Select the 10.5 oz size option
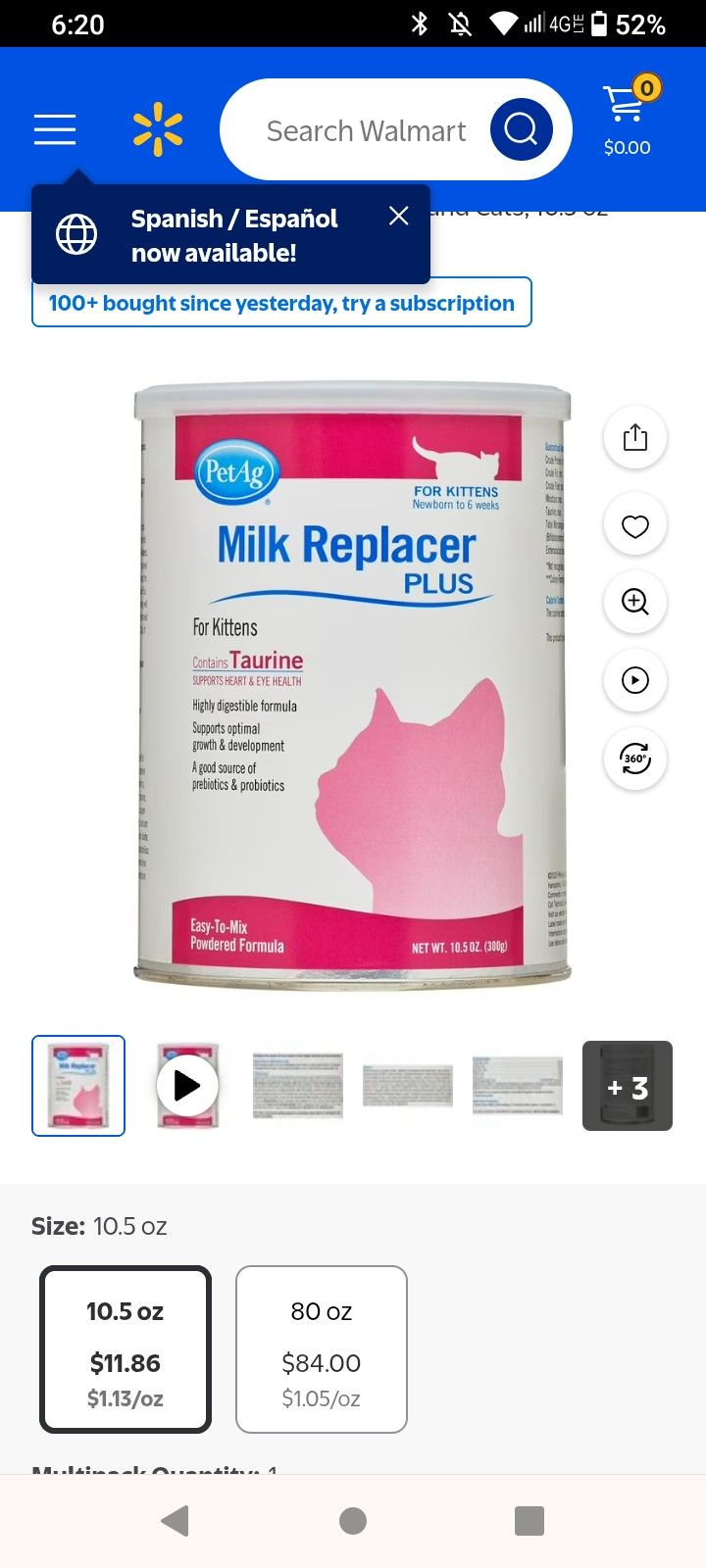This screenshot has height=1568, width=706. [x=126, y=1349]
